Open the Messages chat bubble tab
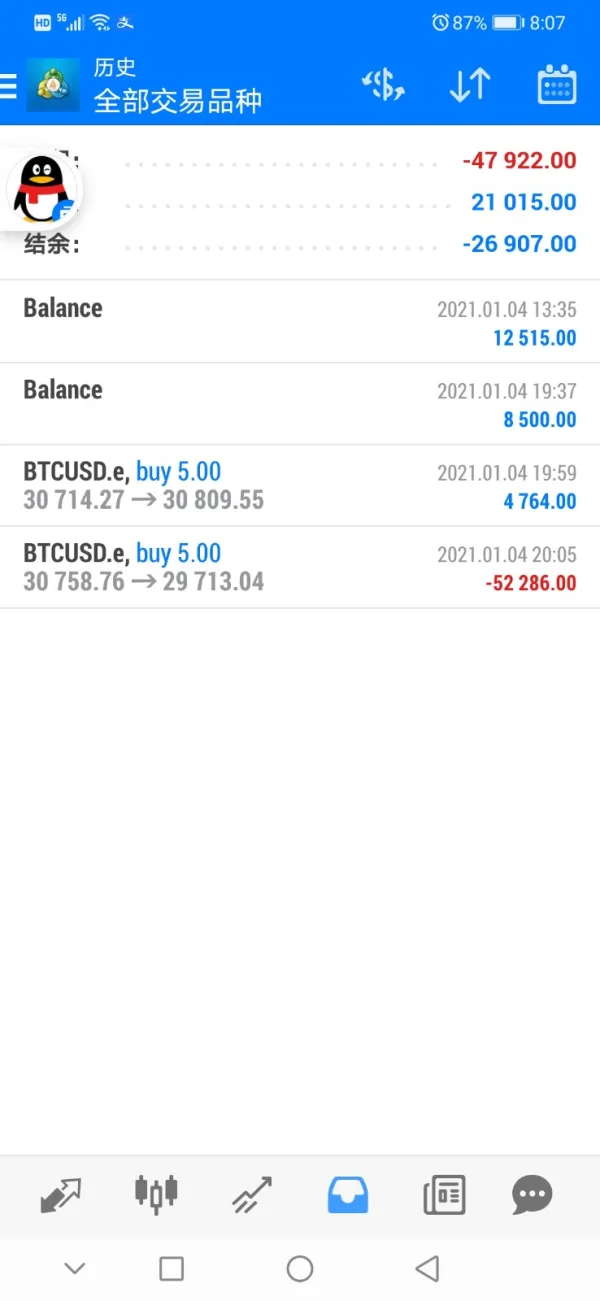Screen dimensions: 600x1301 532,1194
